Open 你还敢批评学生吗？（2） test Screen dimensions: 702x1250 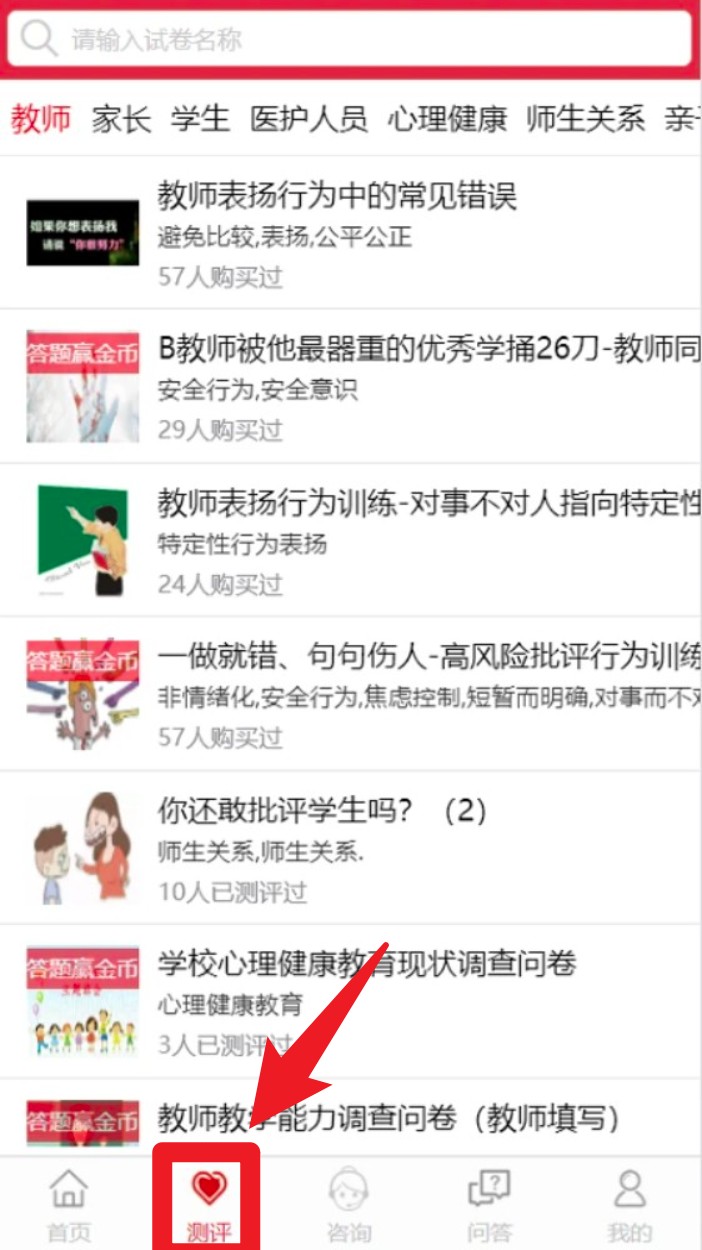tap(322, 811)
